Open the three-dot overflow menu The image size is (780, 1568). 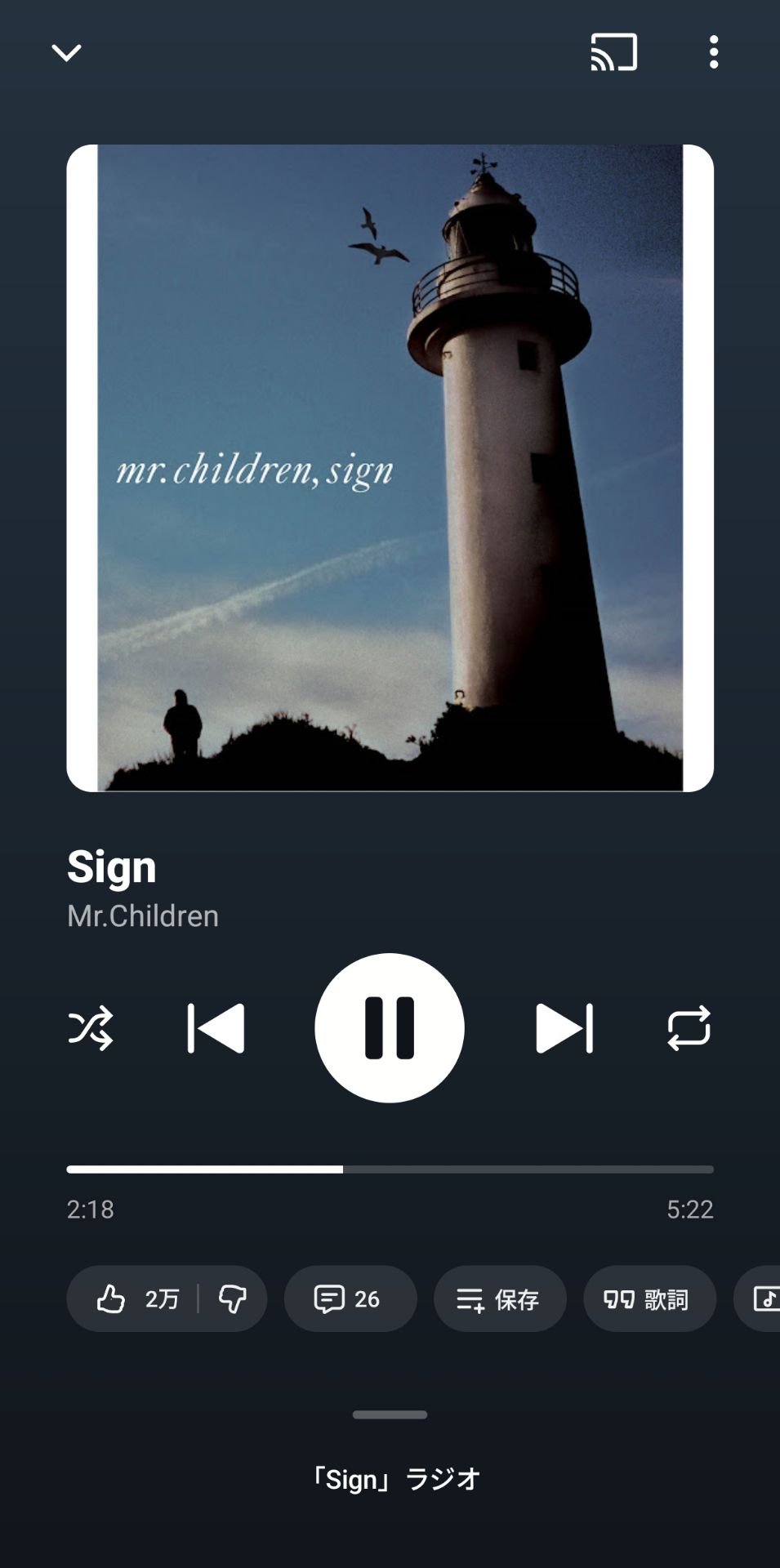[x=713, y=52]
